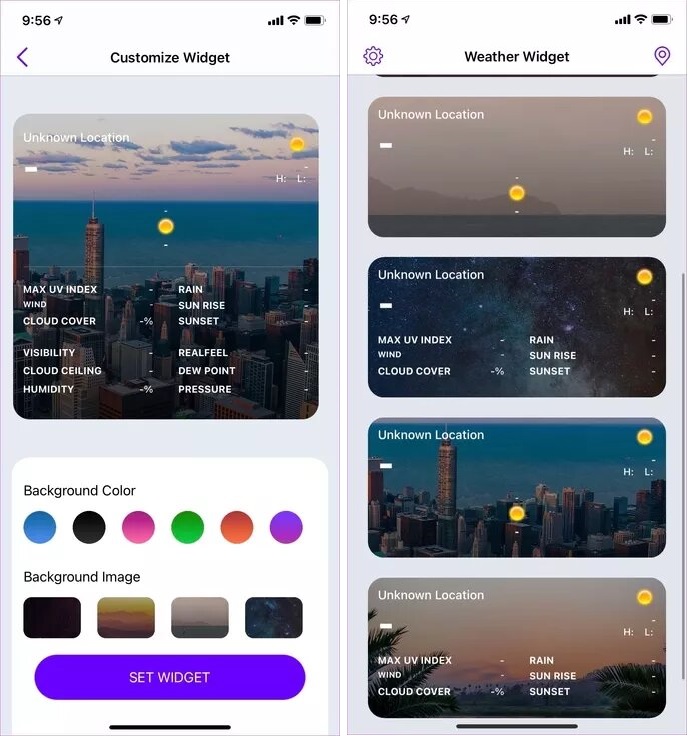Tap the SET WIDGET button
The height and width of the screenshot is (736, 691).
click(x=170, y=677)
